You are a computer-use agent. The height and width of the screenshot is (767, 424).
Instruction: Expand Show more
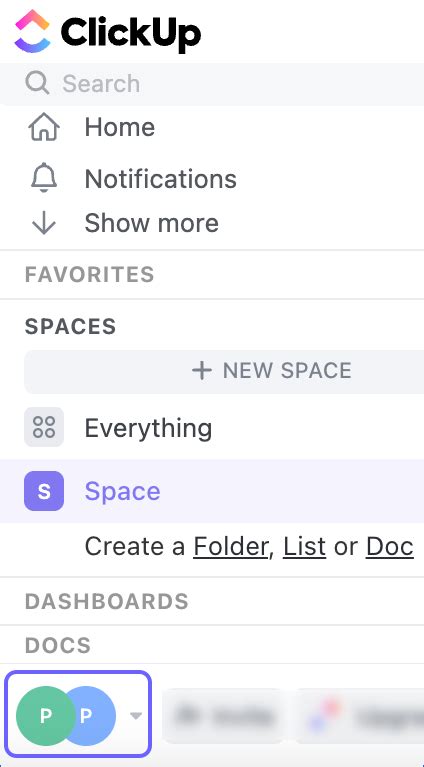[x=152, y=224]
